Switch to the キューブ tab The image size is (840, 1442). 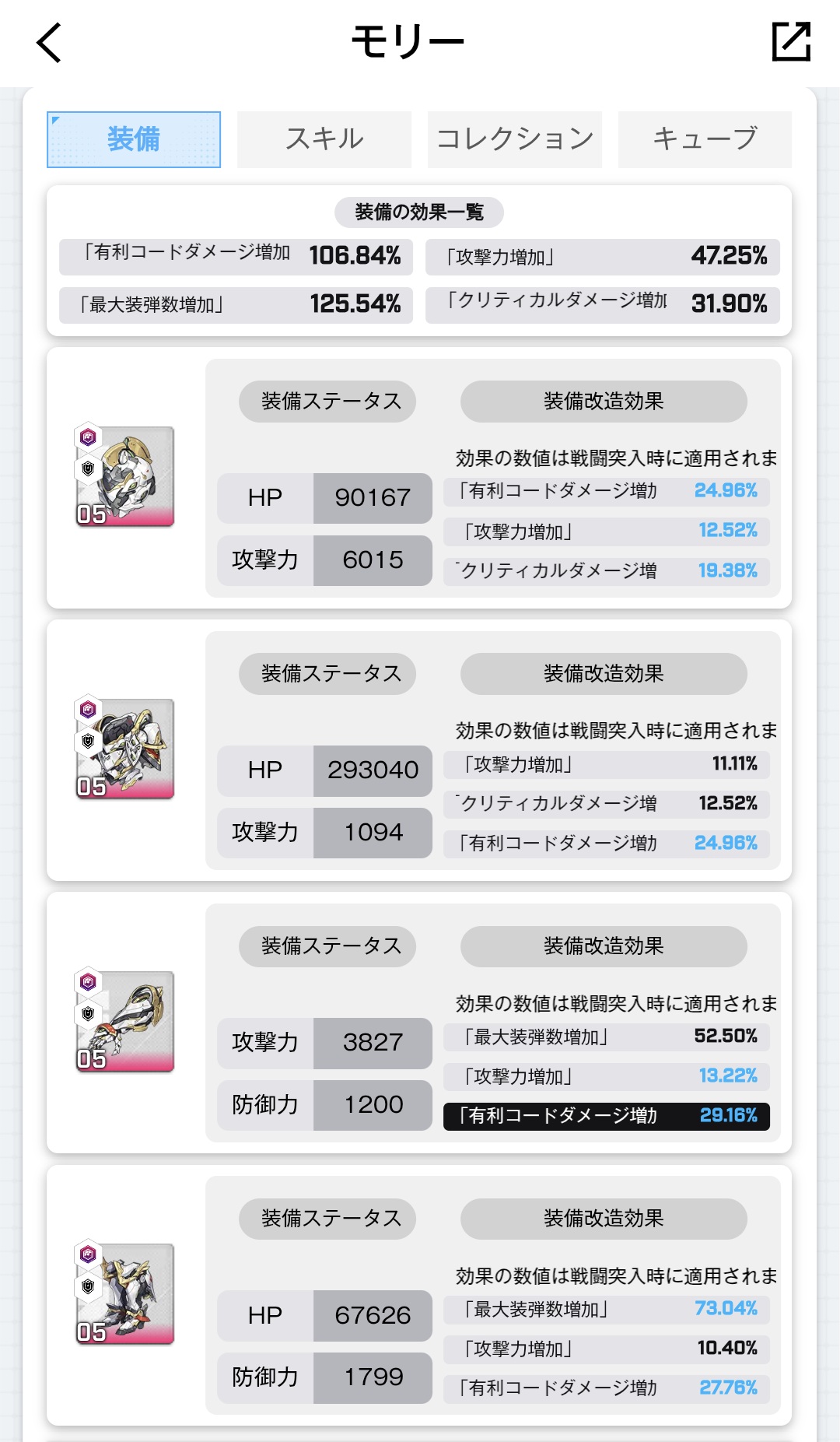click(x=705, y=139)
